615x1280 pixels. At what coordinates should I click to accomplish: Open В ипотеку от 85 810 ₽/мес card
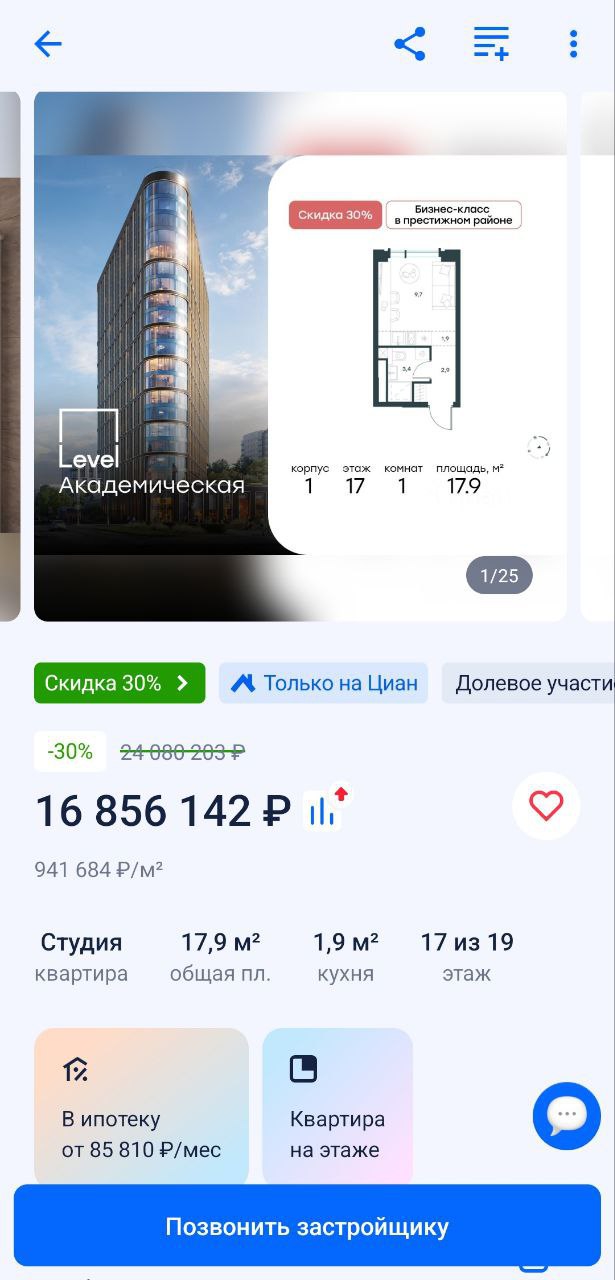141,1107
